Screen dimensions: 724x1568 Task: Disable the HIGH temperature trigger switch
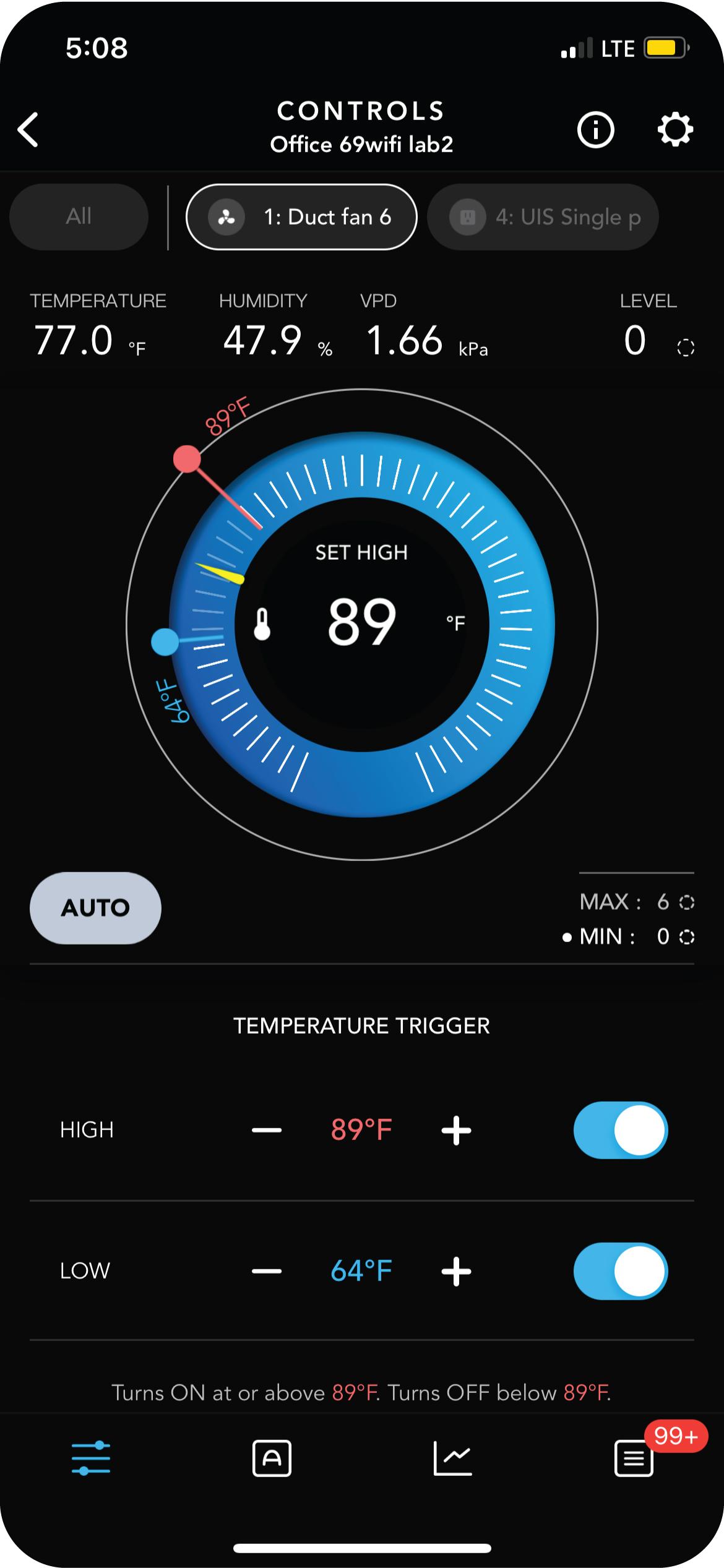621,1130
